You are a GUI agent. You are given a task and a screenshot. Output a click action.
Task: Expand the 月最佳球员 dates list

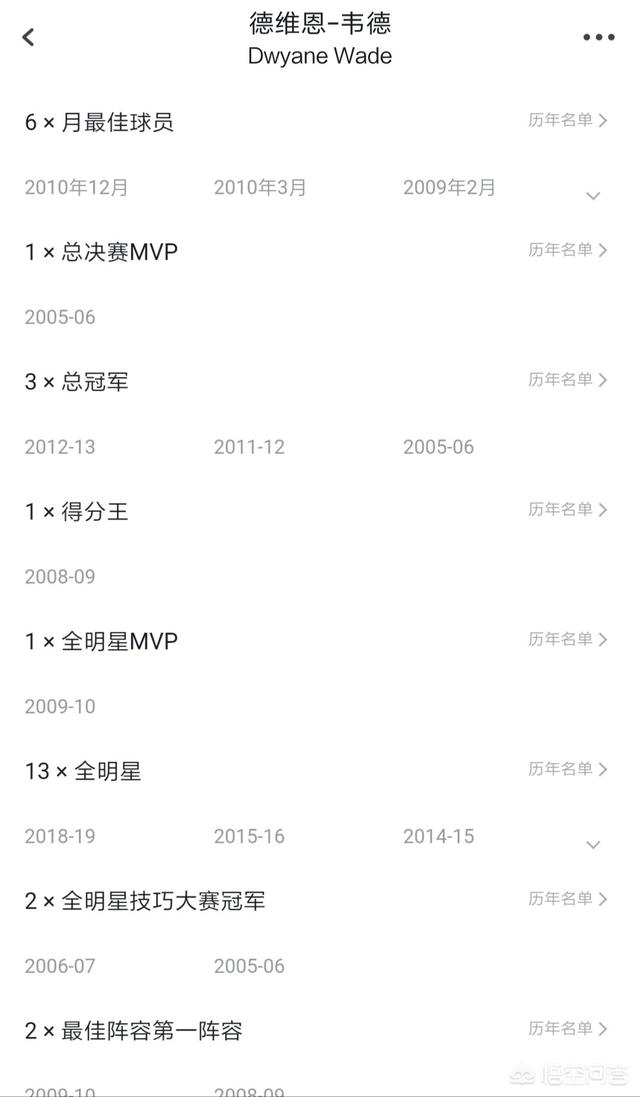tap(593, 196)
